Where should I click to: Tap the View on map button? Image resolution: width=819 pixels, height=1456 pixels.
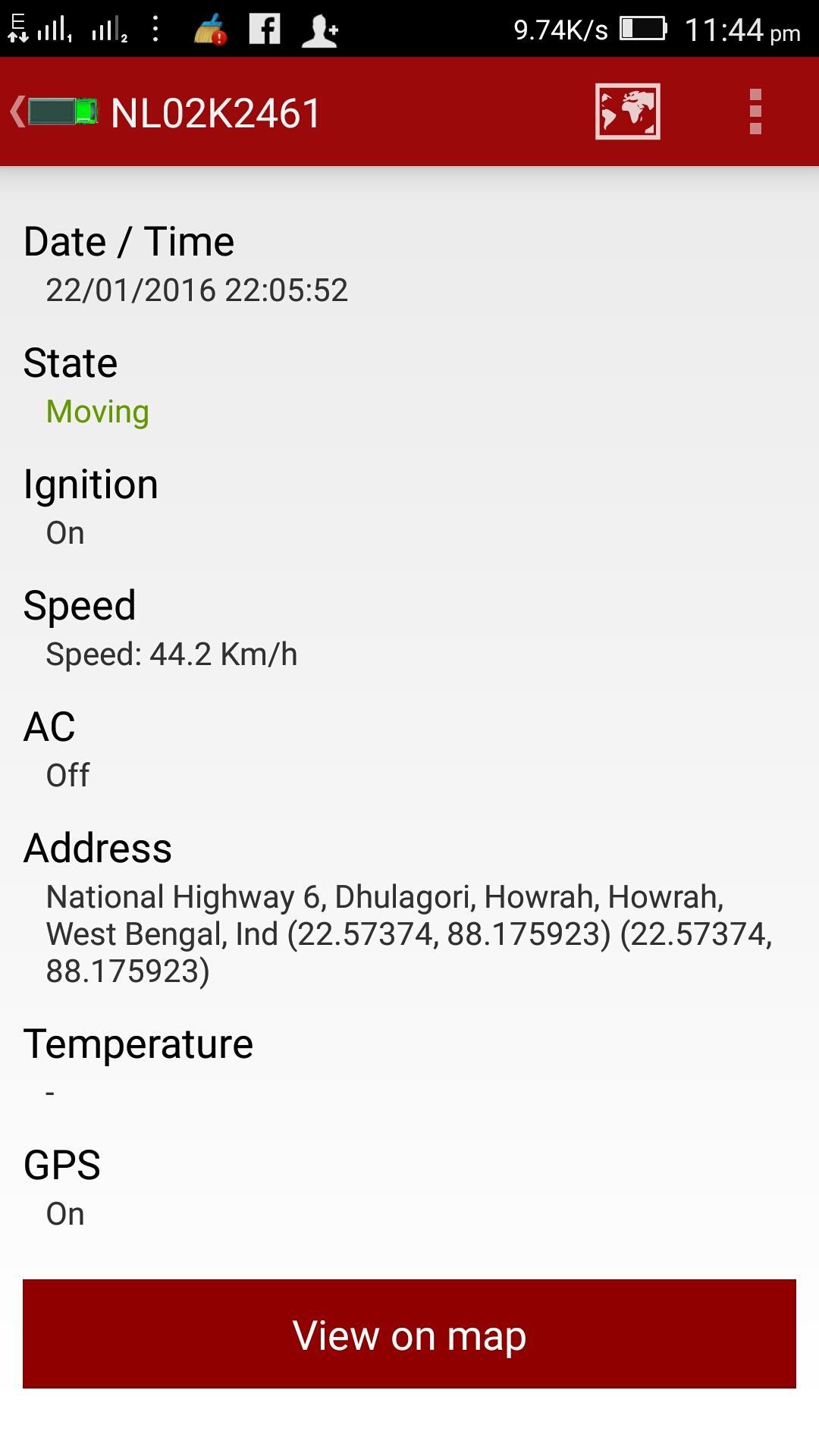409,1335
